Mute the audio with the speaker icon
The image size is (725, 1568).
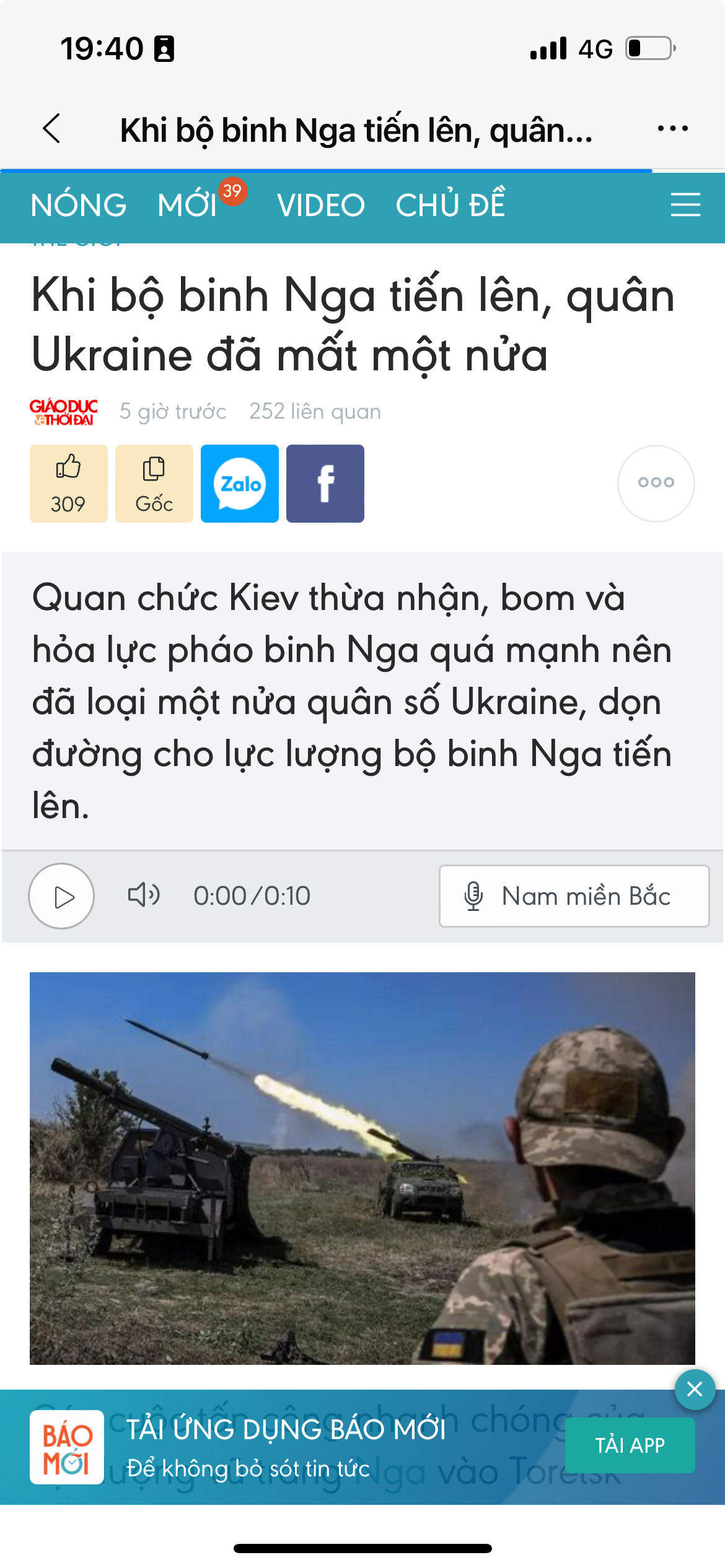pos(144,895)
